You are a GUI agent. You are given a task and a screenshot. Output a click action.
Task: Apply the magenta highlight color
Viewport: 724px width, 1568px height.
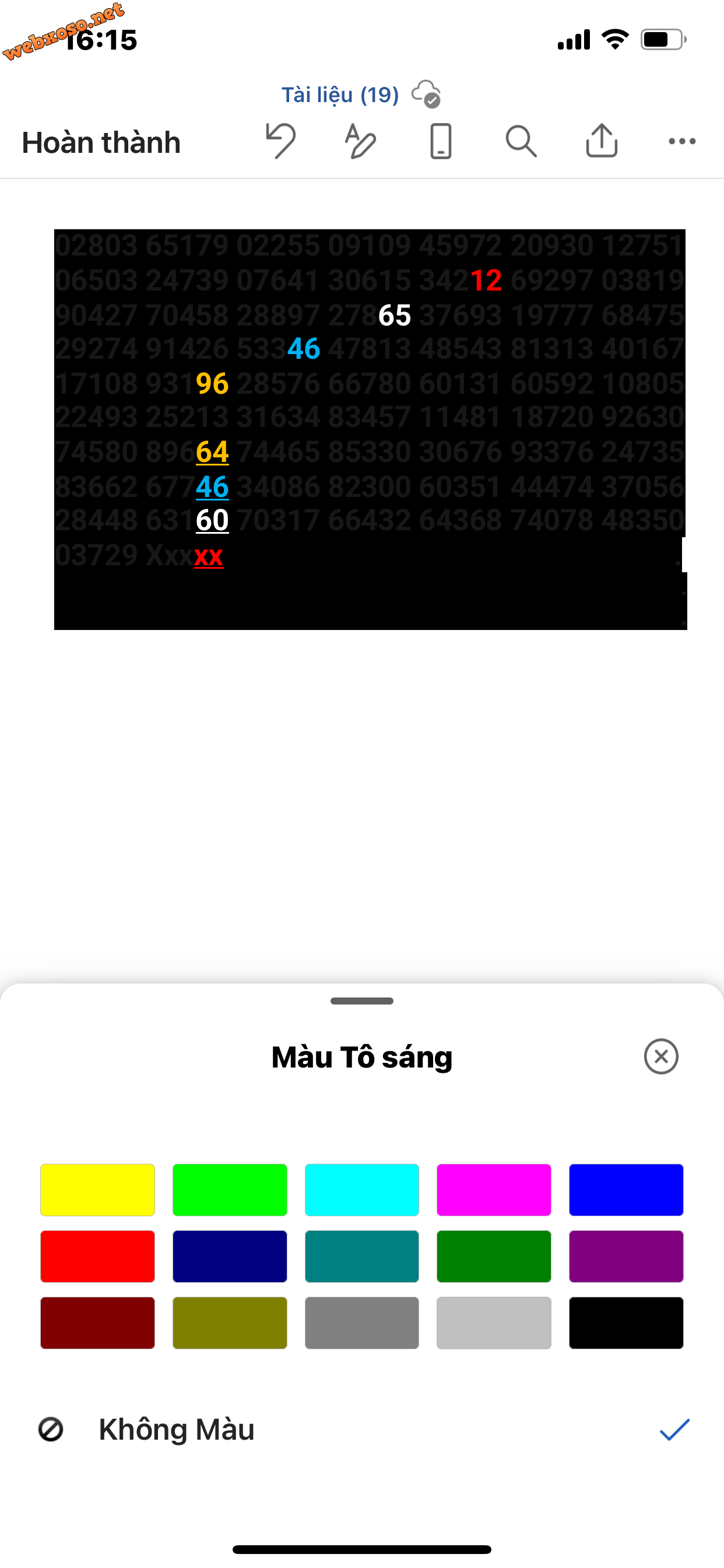[493, 1189]
